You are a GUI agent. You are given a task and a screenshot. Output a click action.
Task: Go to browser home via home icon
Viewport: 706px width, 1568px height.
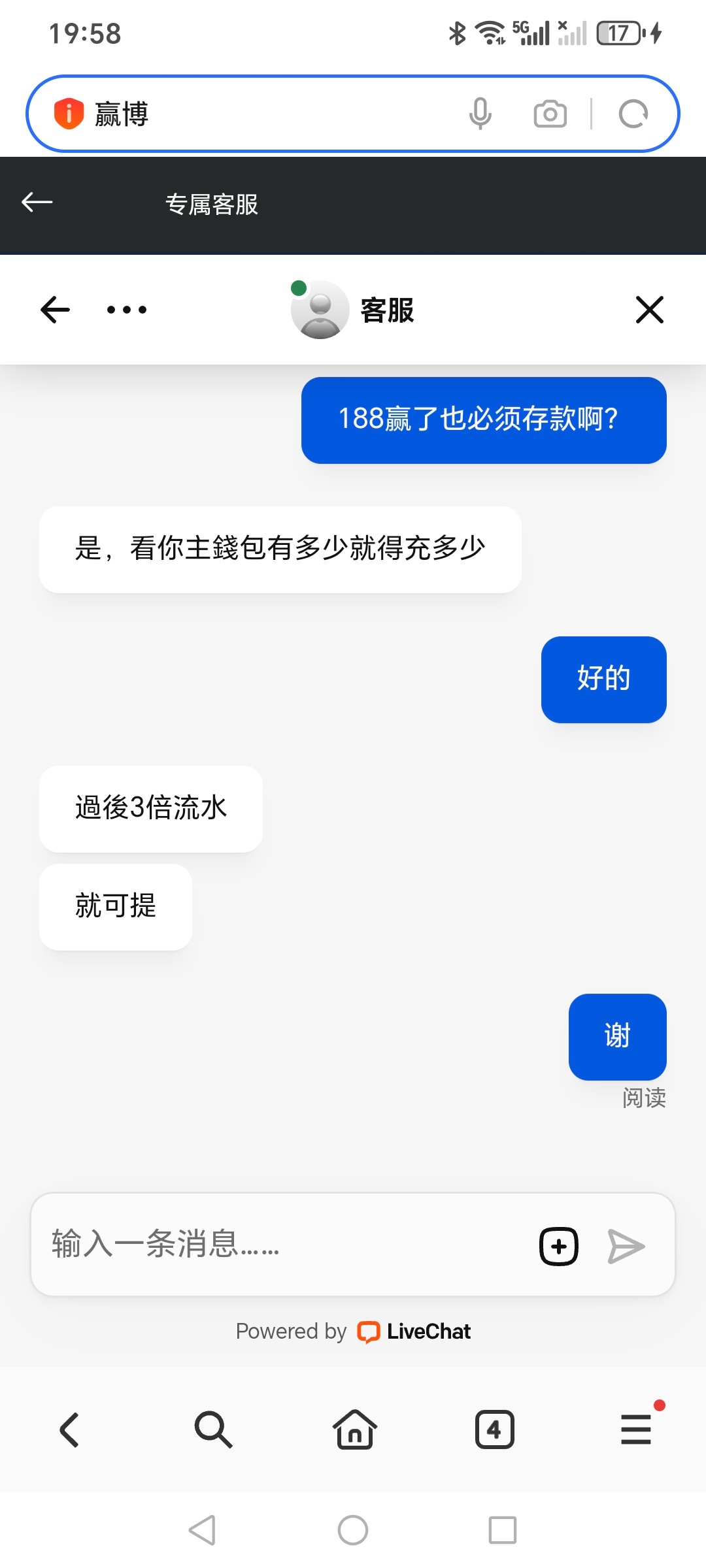[x=353, y=1428]
